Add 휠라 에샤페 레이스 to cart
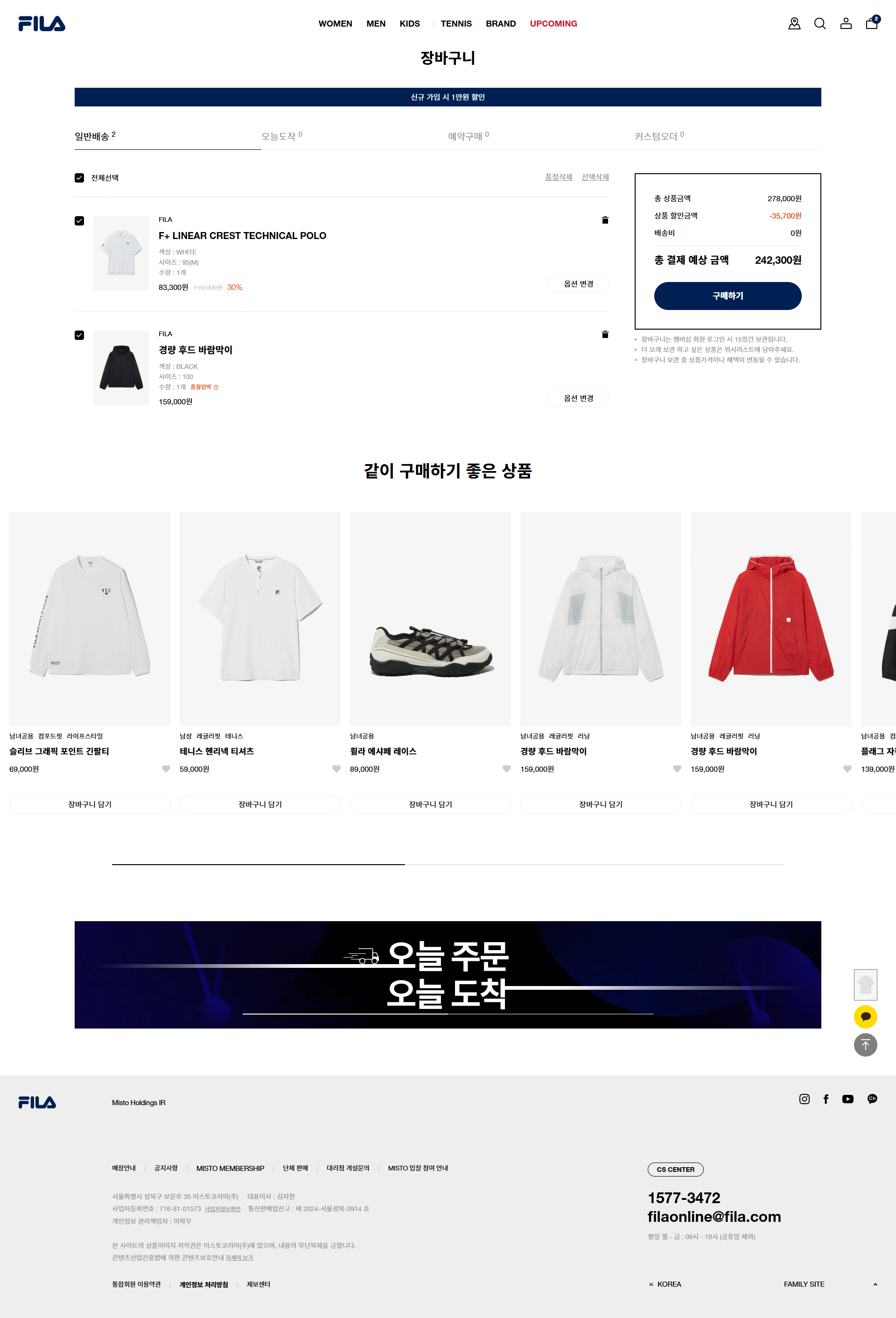The width and height of the screenshot is (896, 1318). coord(430,804)
